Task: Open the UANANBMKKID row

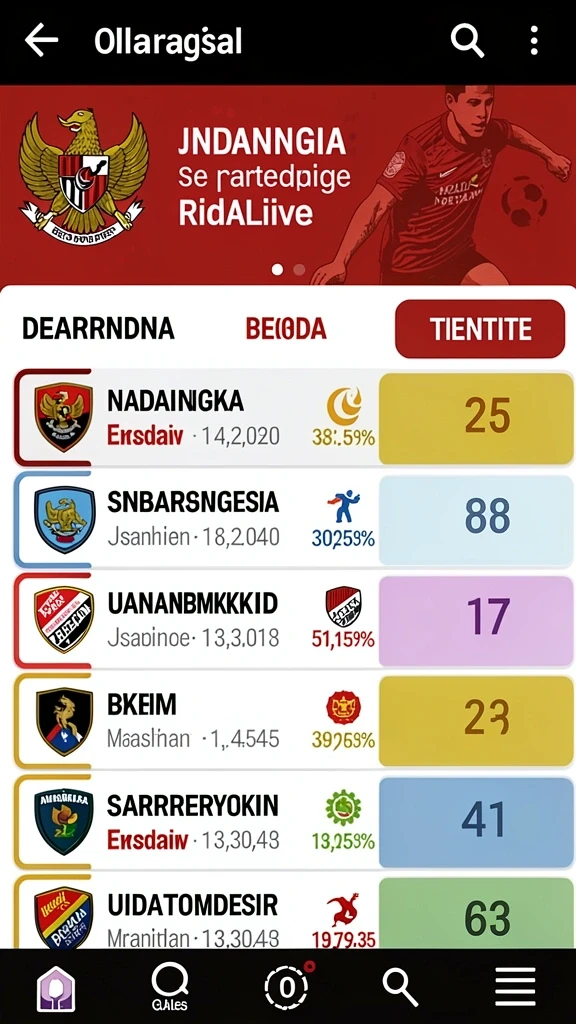Action: 294,620
